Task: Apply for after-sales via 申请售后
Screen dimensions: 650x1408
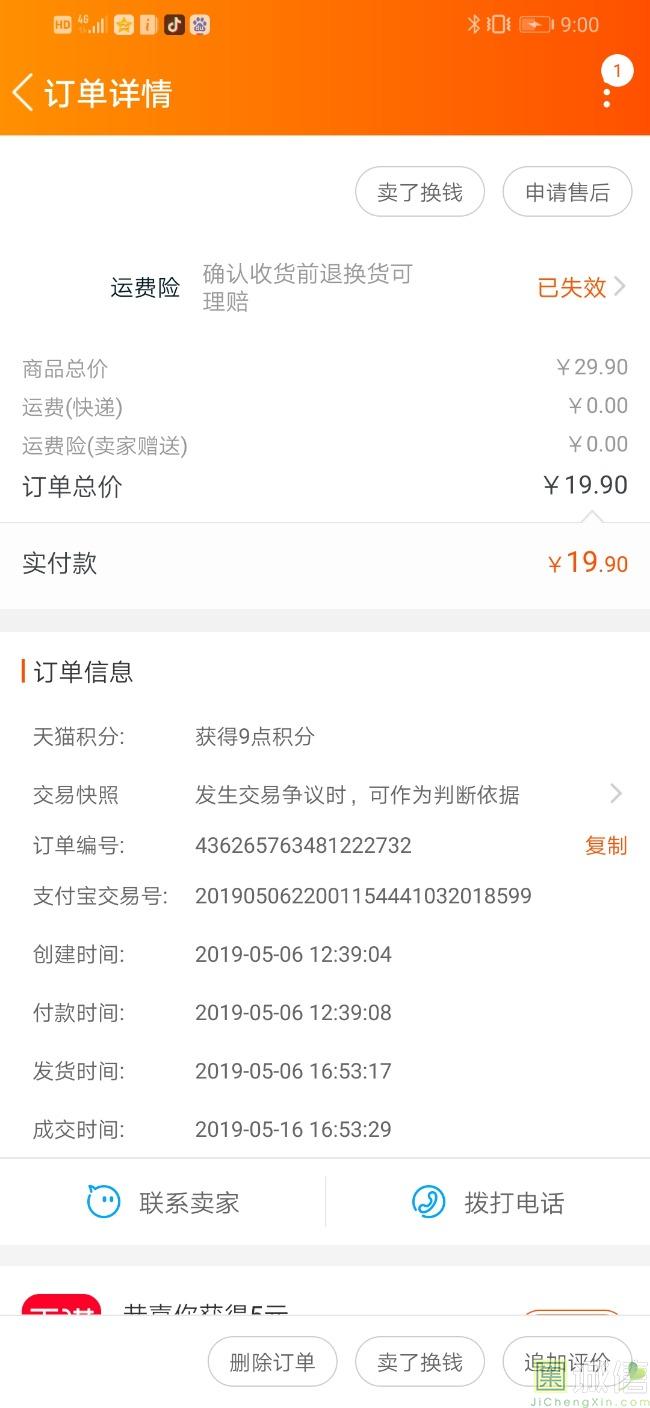Action: [567, 192]
